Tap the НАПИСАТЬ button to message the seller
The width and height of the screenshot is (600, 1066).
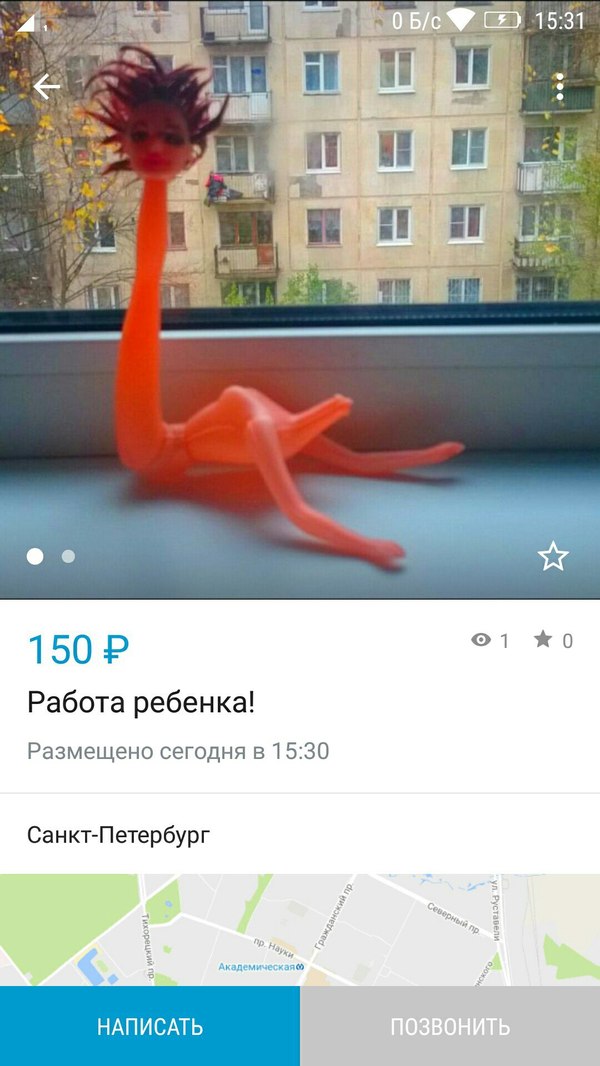pyautogui.click(x=150, y=1026)
